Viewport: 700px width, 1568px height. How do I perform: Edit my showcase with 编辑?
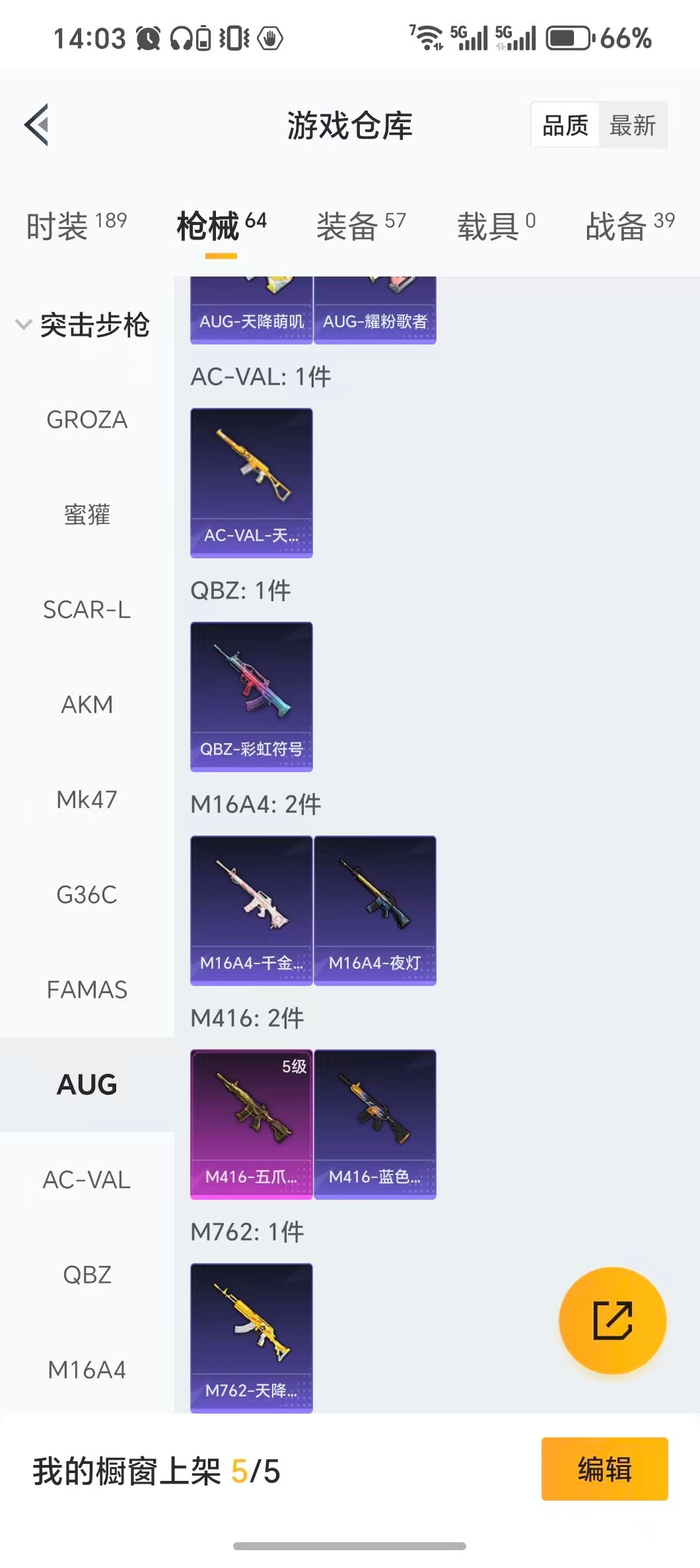coord(604,1469)
